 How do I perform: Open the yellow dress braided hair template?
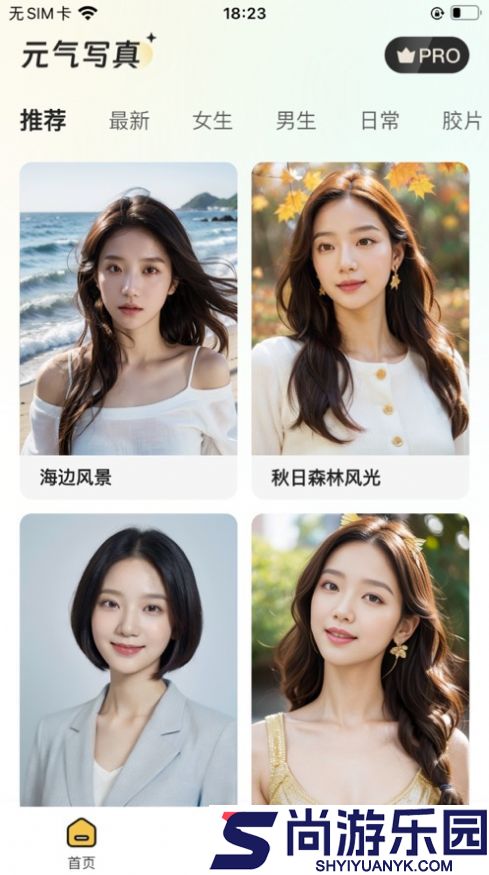coord(360,660)
